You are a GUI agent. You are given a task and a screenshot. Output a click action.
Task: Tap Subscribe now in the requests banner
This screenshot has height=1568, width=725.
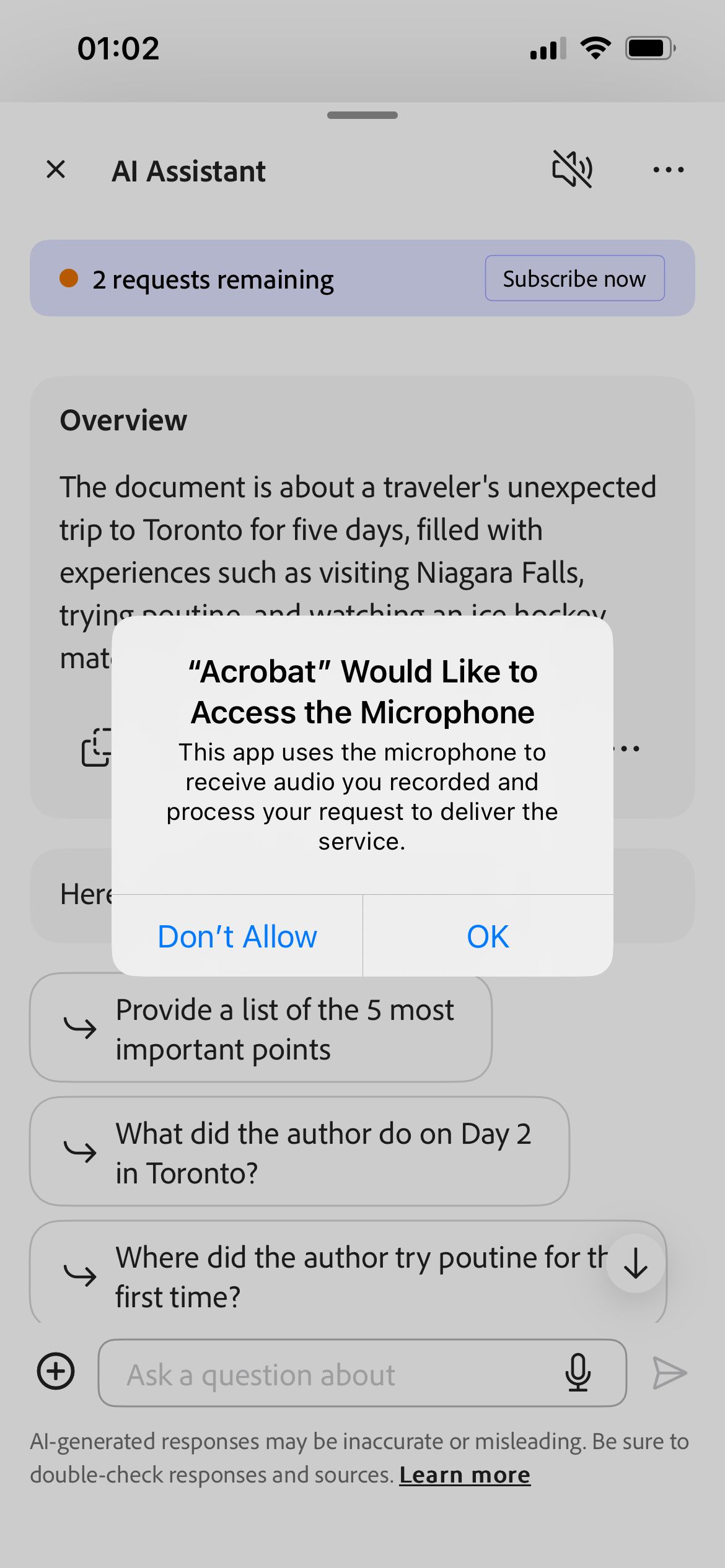pyautogui.click(x=574, y=278)
